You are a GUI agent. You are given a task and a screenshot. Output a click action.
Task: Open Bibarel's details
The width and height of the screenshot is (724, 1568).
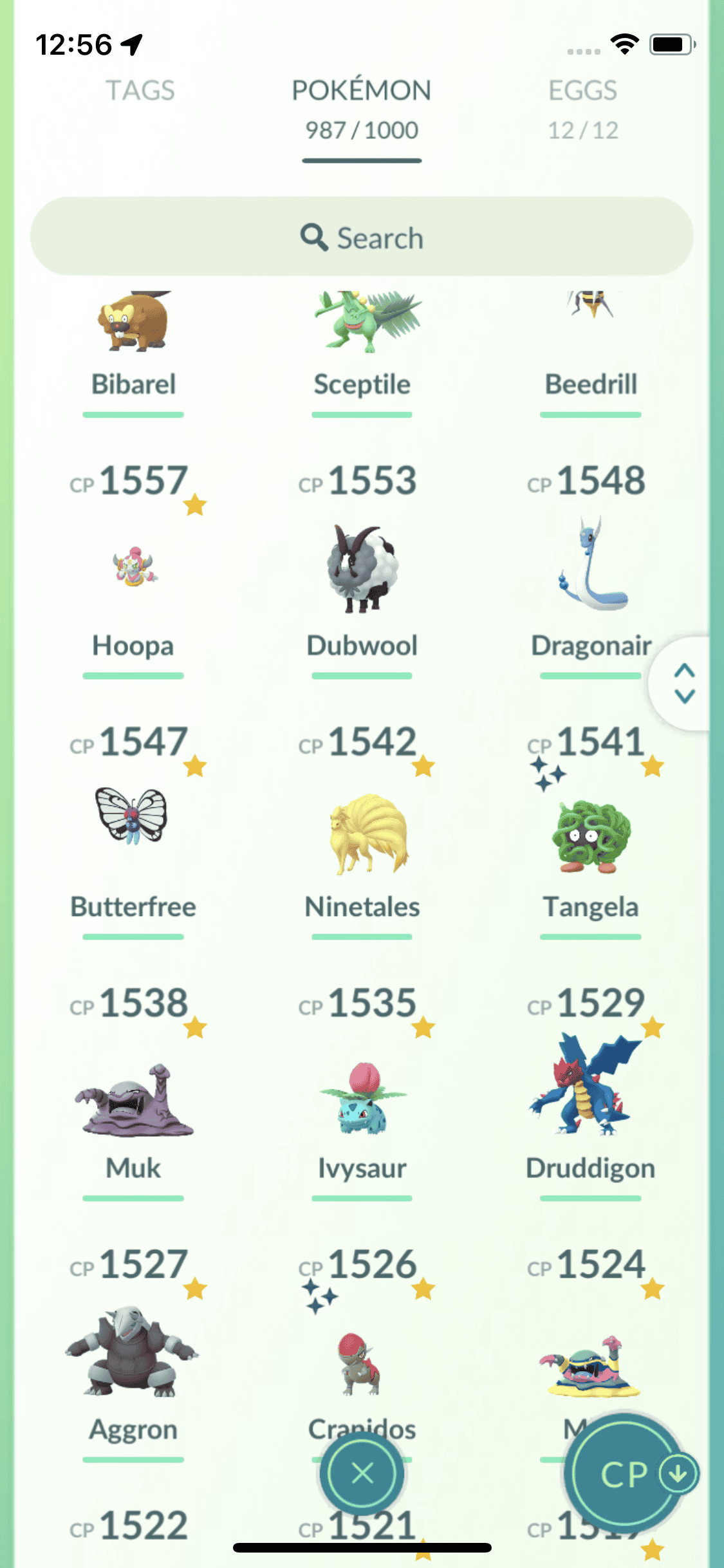click(x=133, y=335)
